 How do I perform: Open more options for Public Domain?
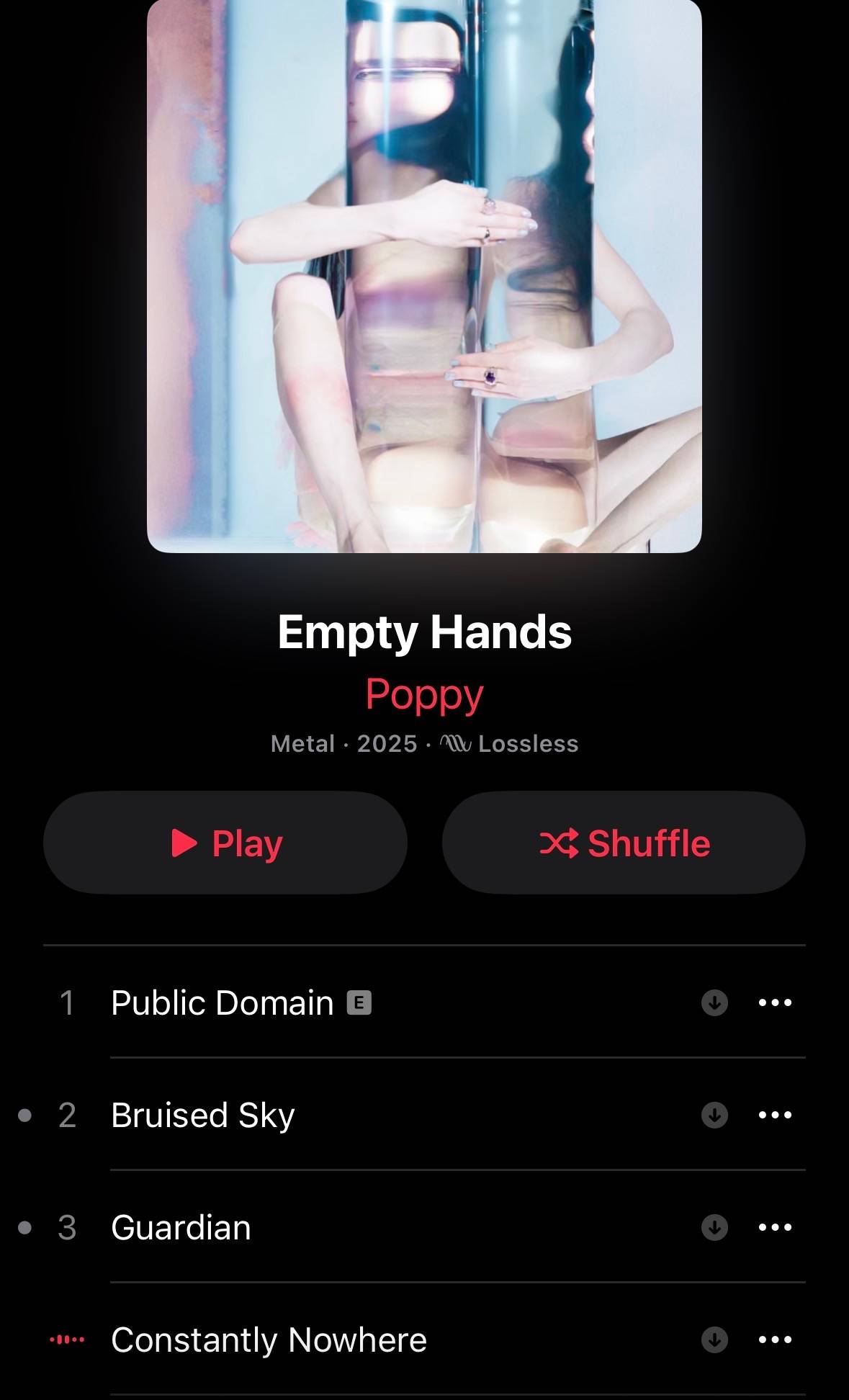(x=776, y=1002)
